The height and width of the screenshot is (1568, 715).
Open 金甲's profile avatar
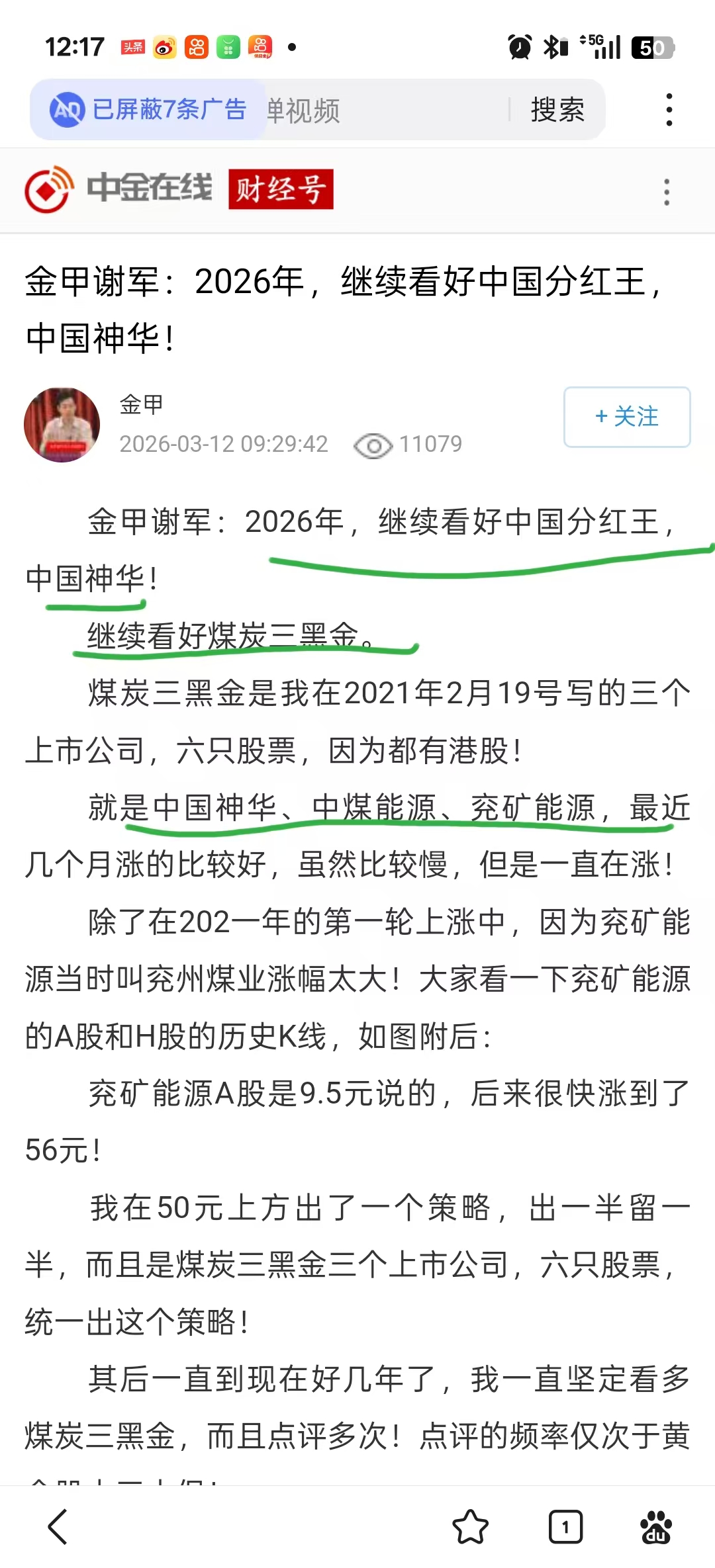pos(62,425)
